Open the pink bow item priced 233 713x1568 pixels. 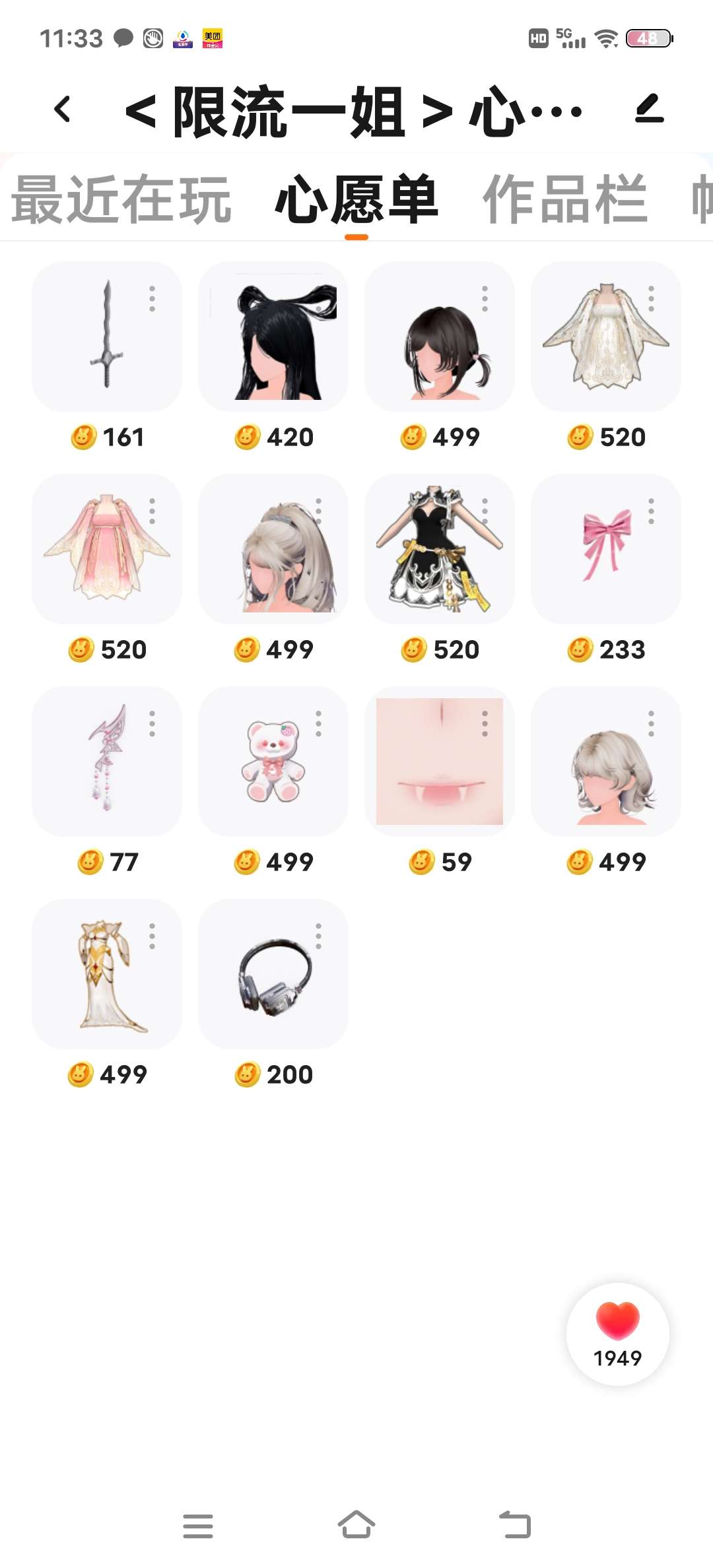605,549
